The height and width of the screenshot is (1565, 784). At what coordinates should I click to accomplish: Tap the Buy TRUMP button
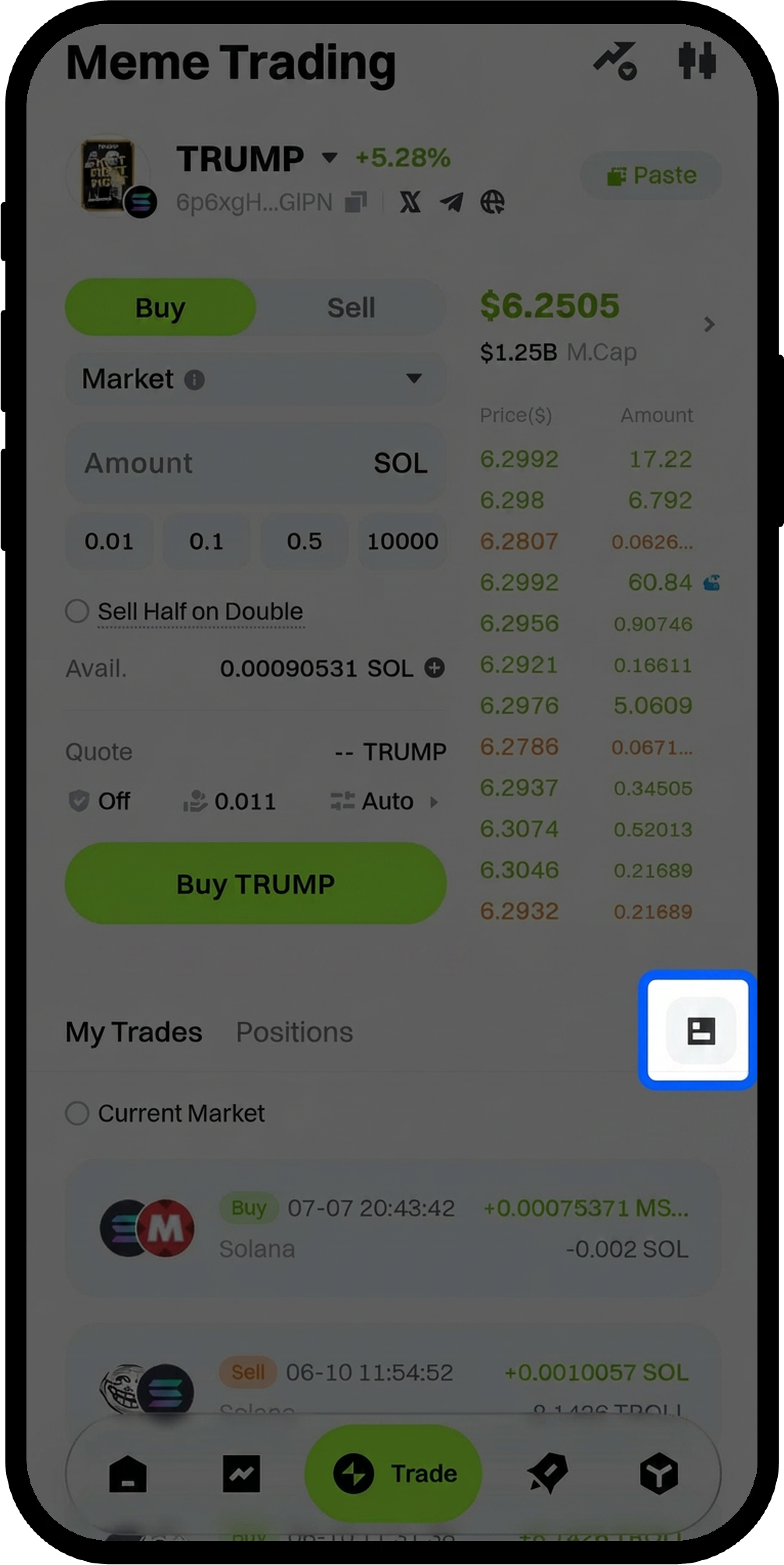pos(255,884)
